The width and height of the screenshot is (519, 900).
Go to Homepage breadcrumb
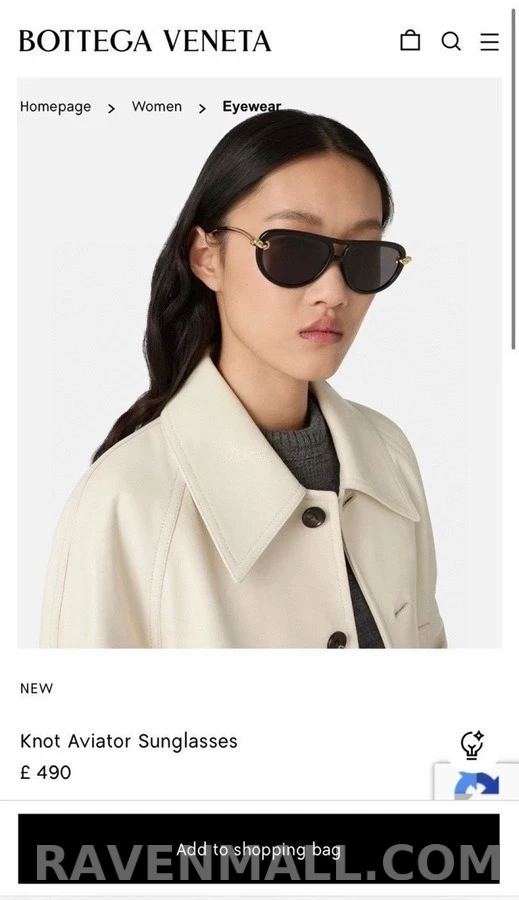pyautogui.click(x=55, y=107)
